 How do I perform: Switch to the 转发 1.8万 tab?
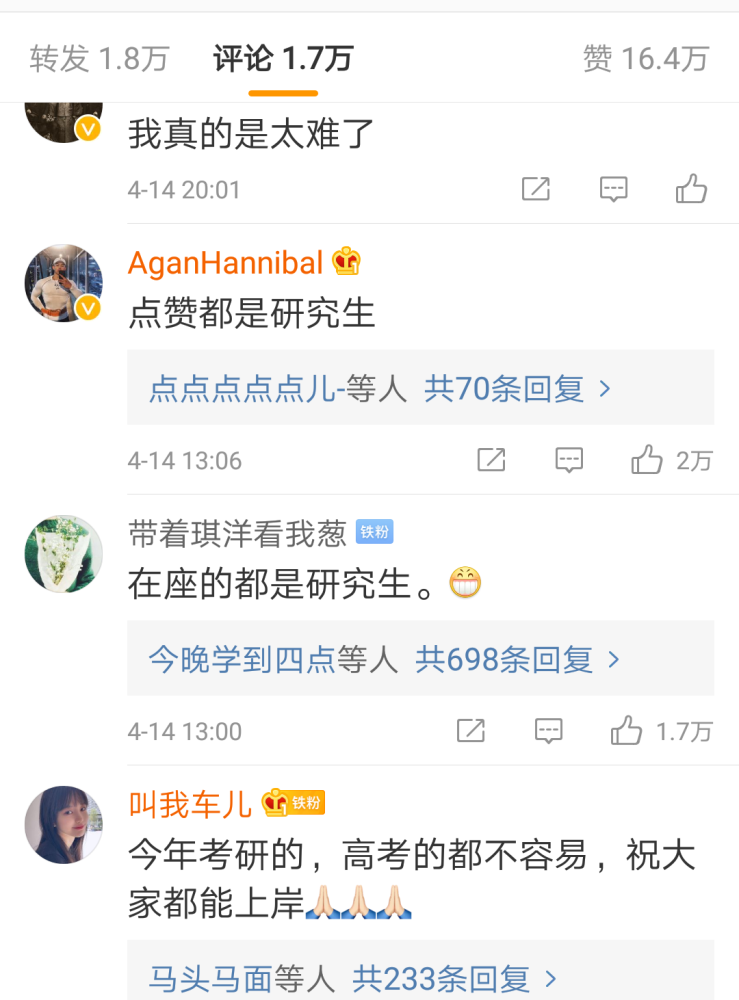pos(99,59)
